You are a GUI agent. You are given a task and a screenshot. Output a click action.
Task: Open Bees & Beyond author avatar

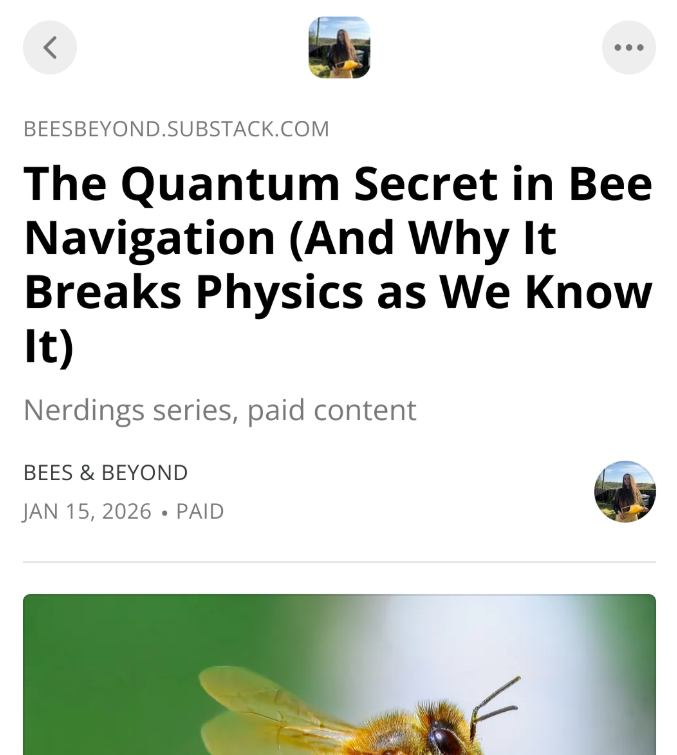625,492
